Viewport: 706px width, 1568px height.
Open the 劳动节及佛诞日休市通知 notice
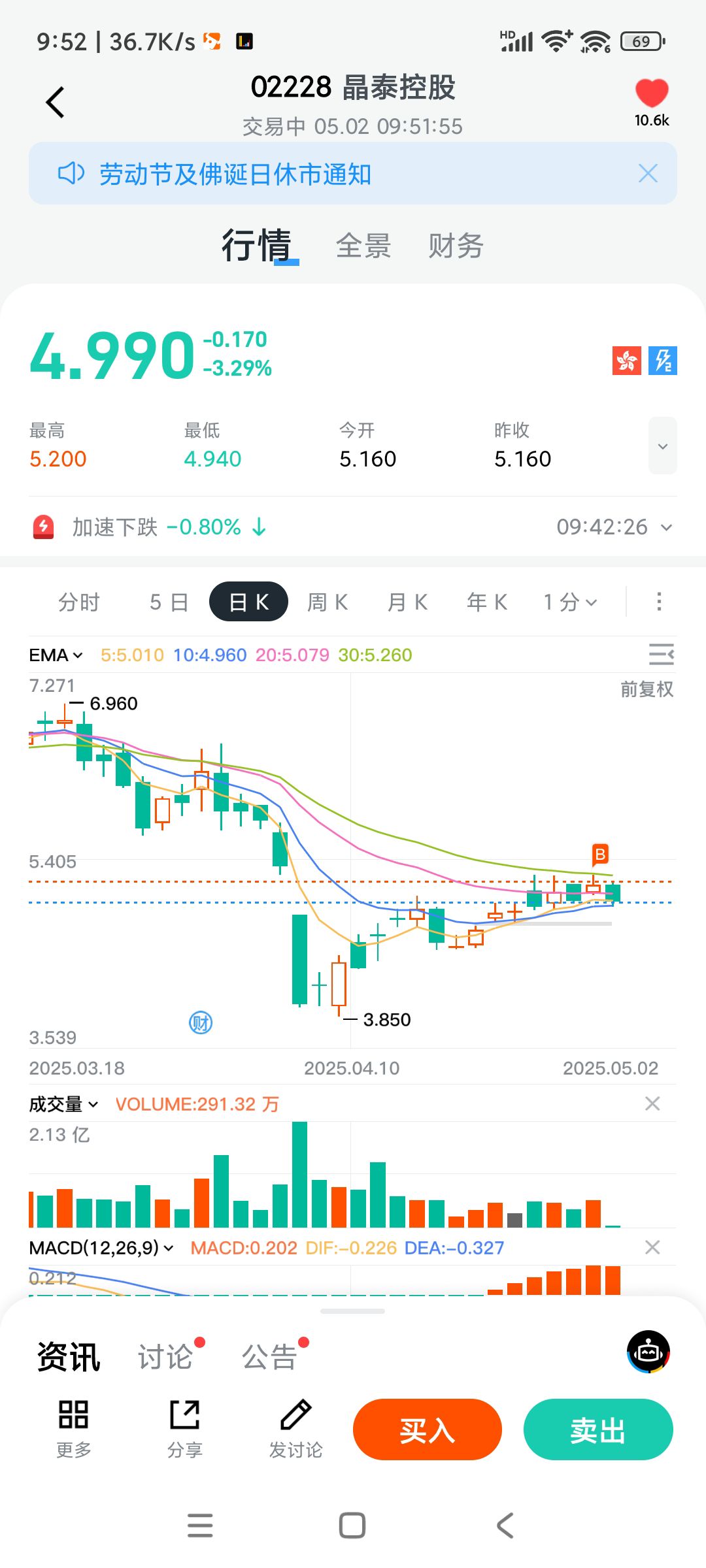(x=235, y=174)
